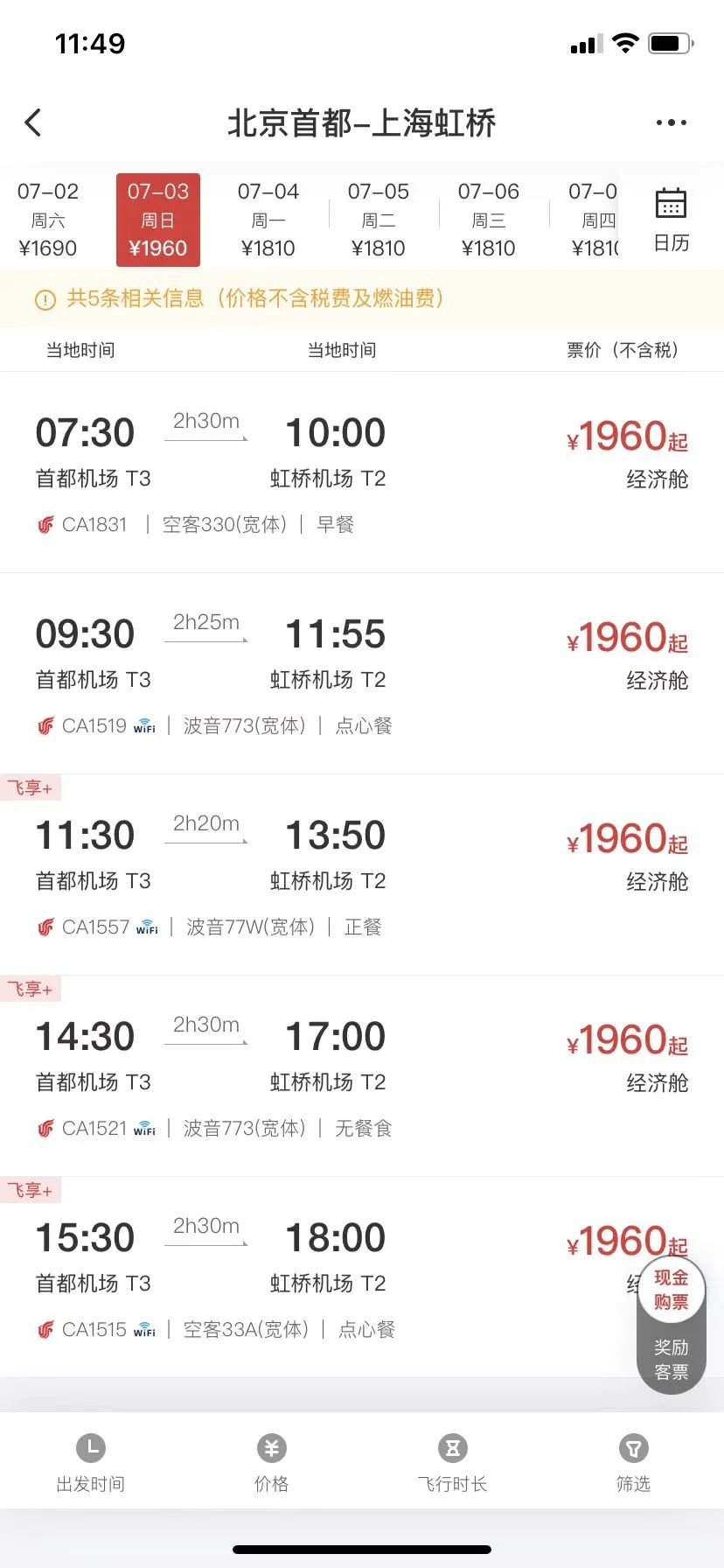Switch to 奖励客票 reward ticket mode
The height and width of the screenshot is (1568, 724).
(671, 1359)
